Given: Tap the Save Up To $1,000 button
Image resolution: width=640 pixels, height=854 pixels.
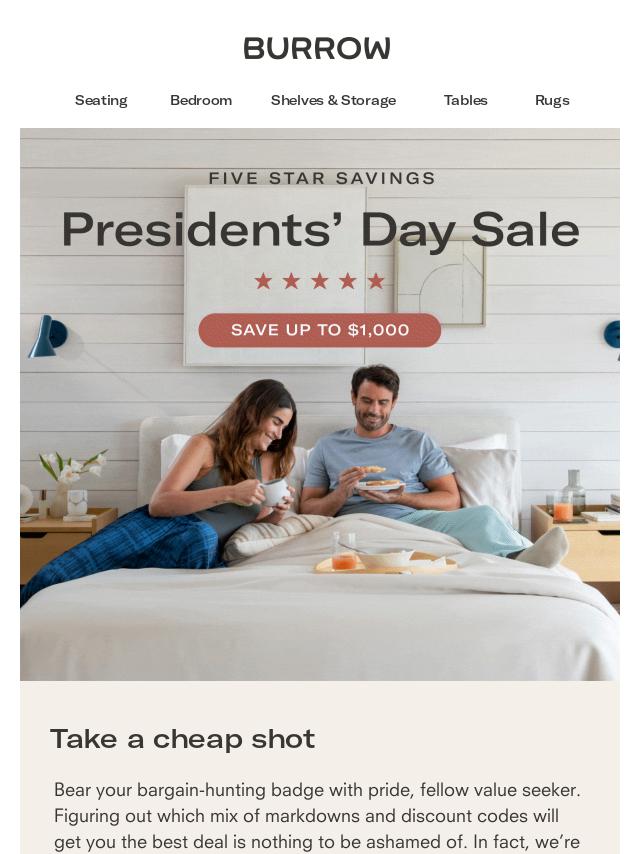Looking at the screenshot, I should 320,330.
